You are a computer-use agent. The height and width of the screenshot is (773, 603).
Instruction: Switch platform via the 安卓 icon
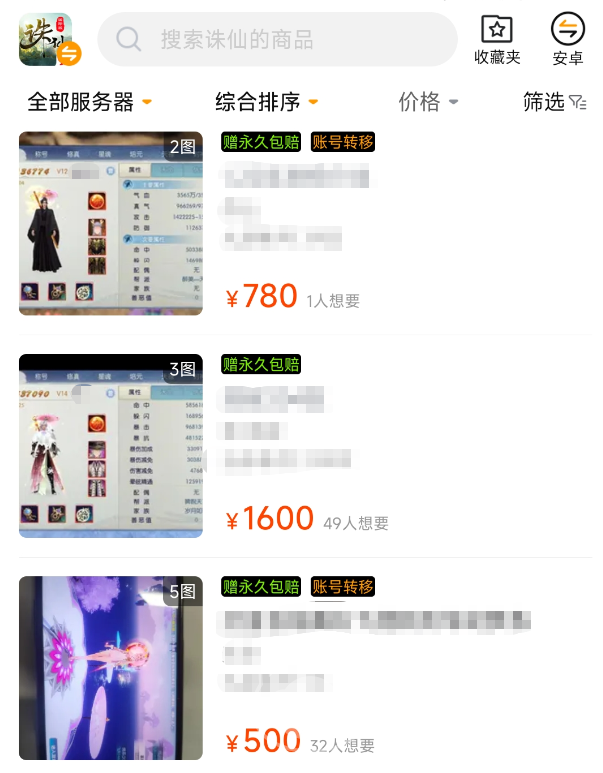click(x=568, y=39)
